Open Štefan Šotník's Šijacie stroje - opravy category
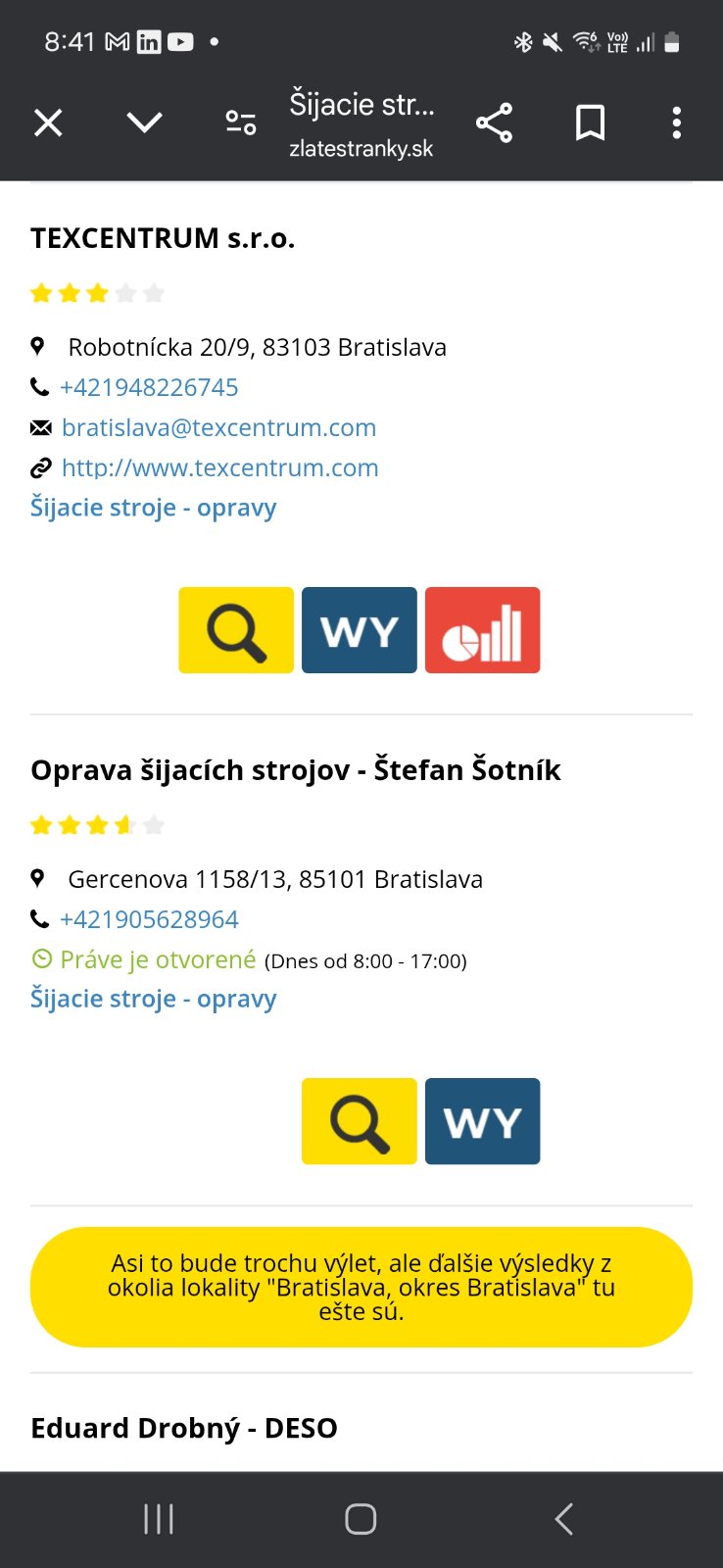 point(154,999)
